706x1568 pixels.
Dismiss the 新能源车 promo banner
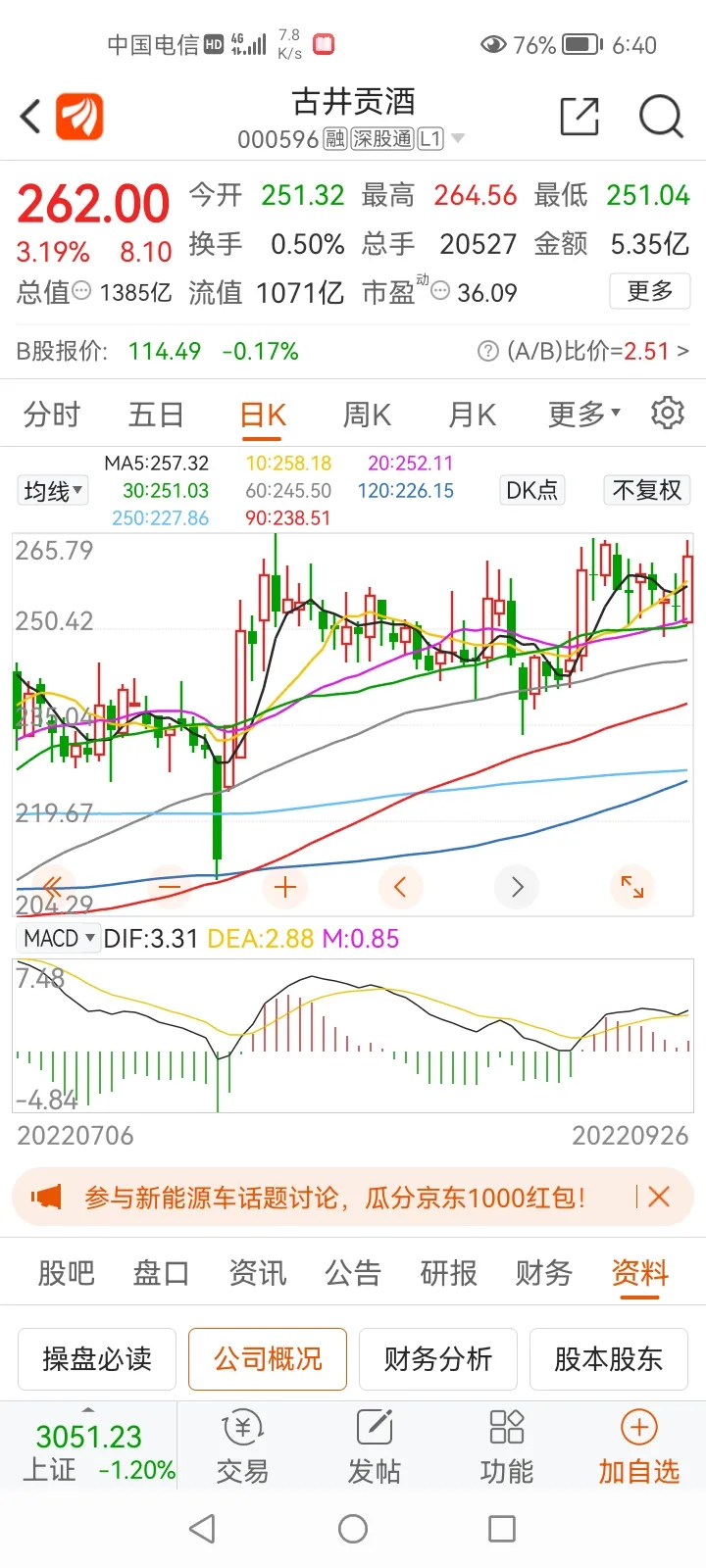(x=659, y=1197)
